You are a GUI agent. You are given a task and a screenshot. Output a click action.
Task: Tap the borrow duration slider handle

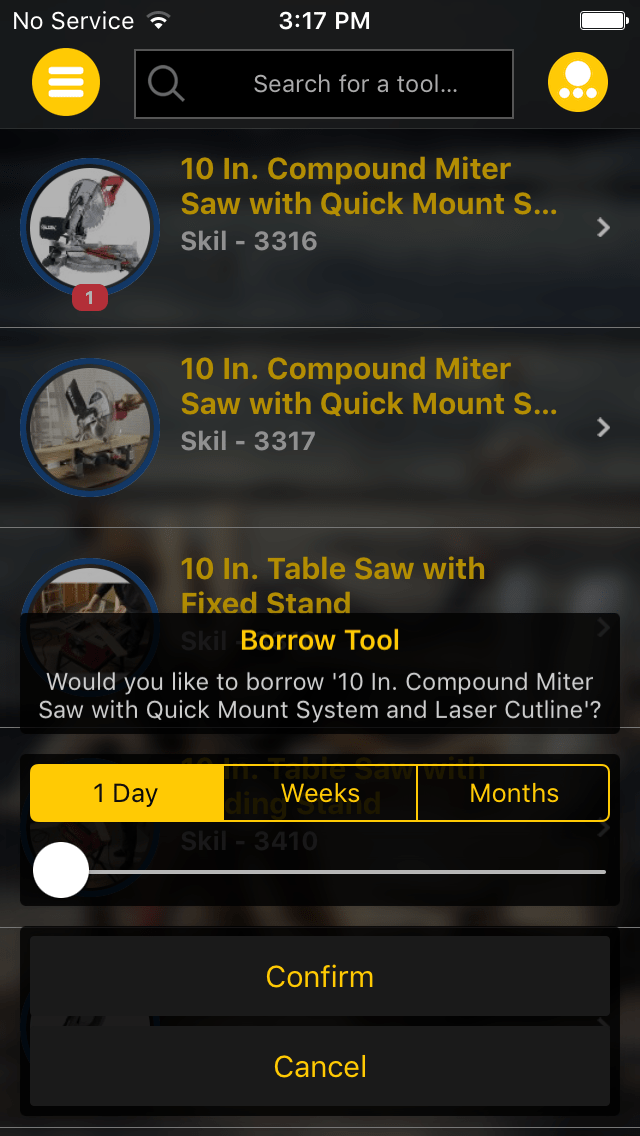(x=61, y=870)
